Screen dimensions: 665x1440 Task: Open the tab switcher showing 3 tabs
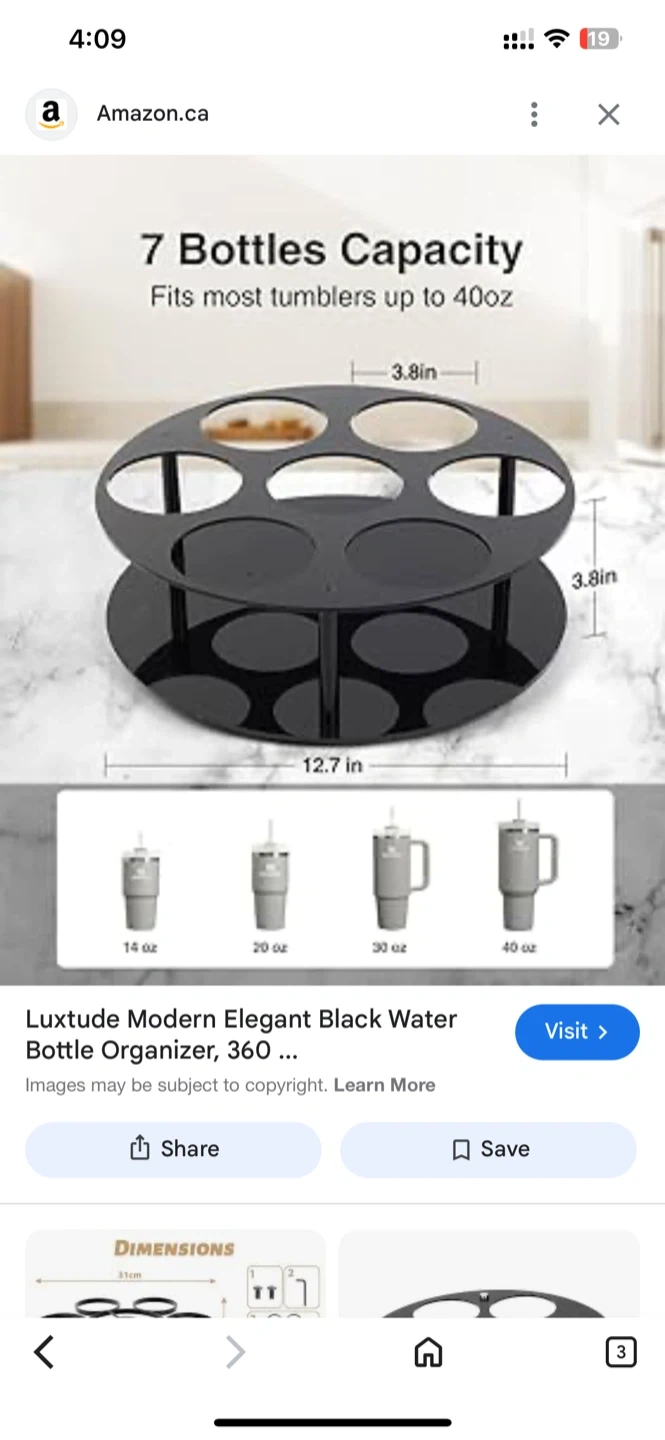[621, 1353]
